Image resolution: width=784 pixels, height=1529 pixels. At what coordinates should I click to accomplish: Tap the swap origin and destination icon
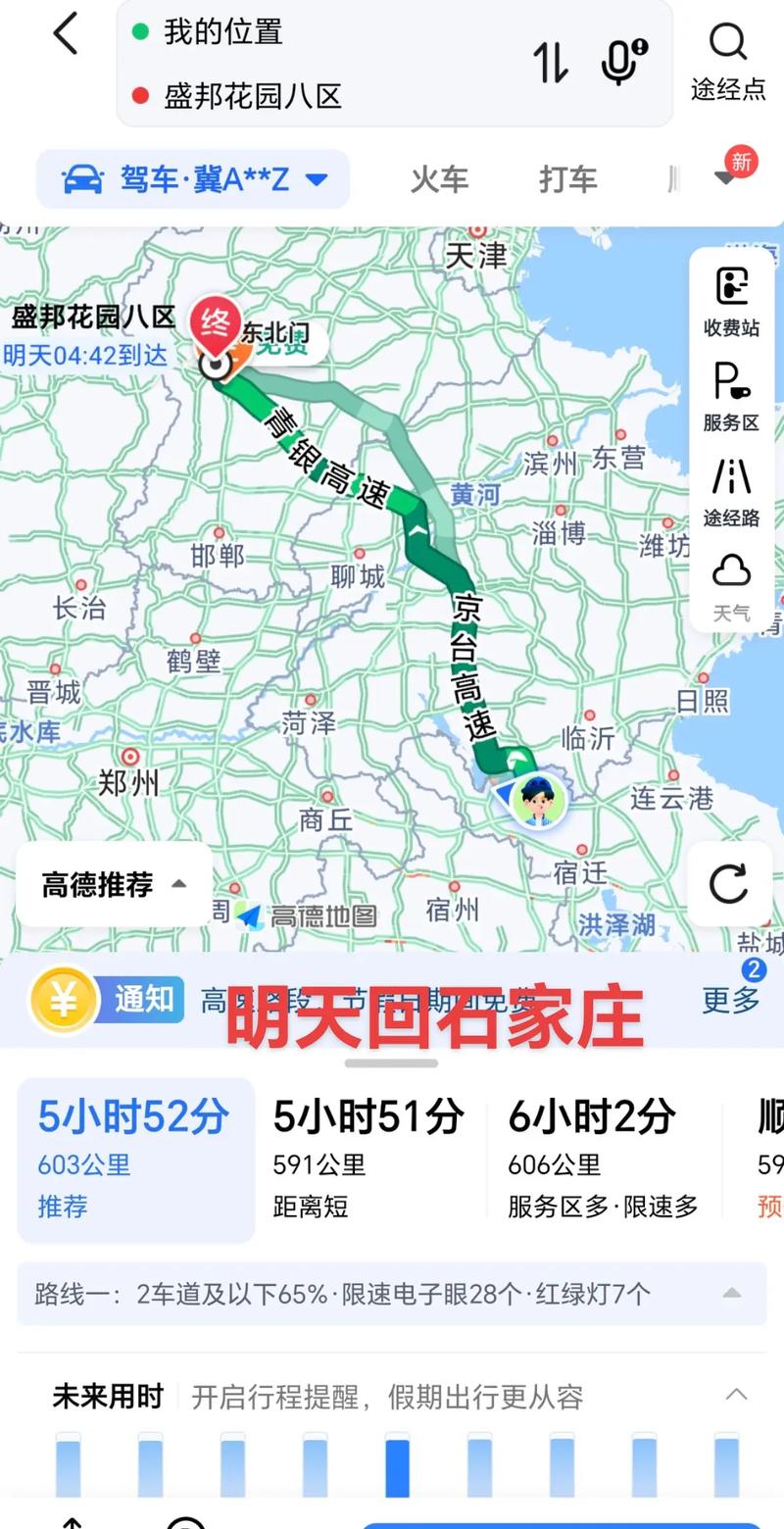(x=551, y=62)
